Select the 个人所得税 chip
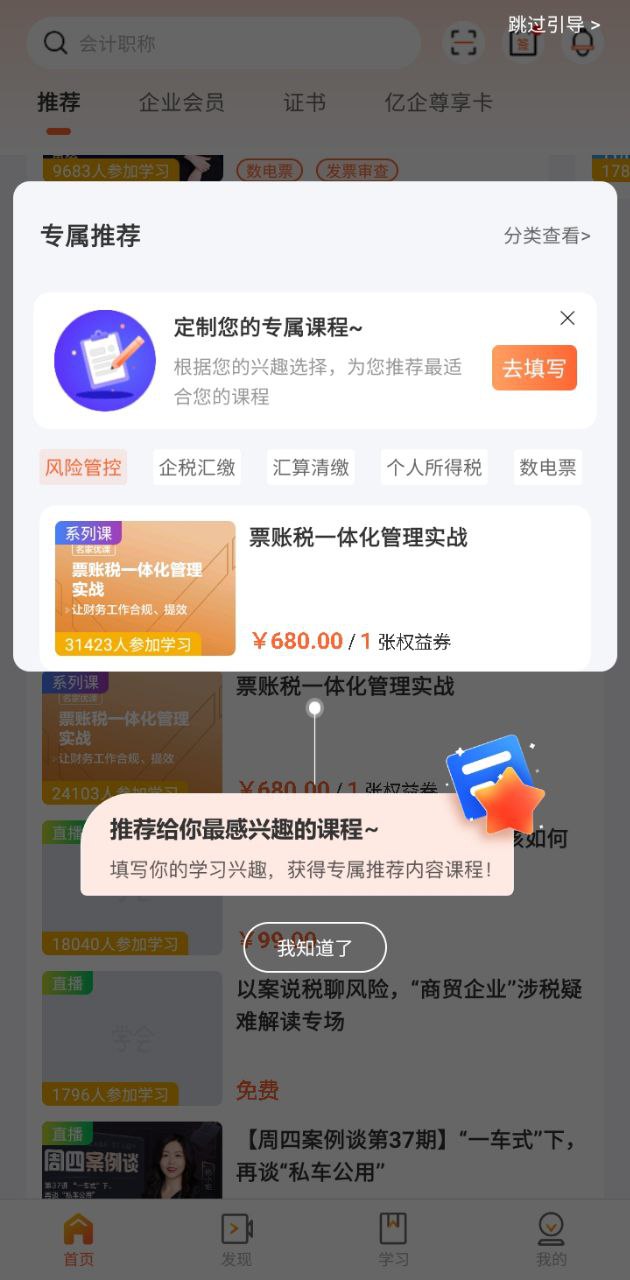 point(434,467)
